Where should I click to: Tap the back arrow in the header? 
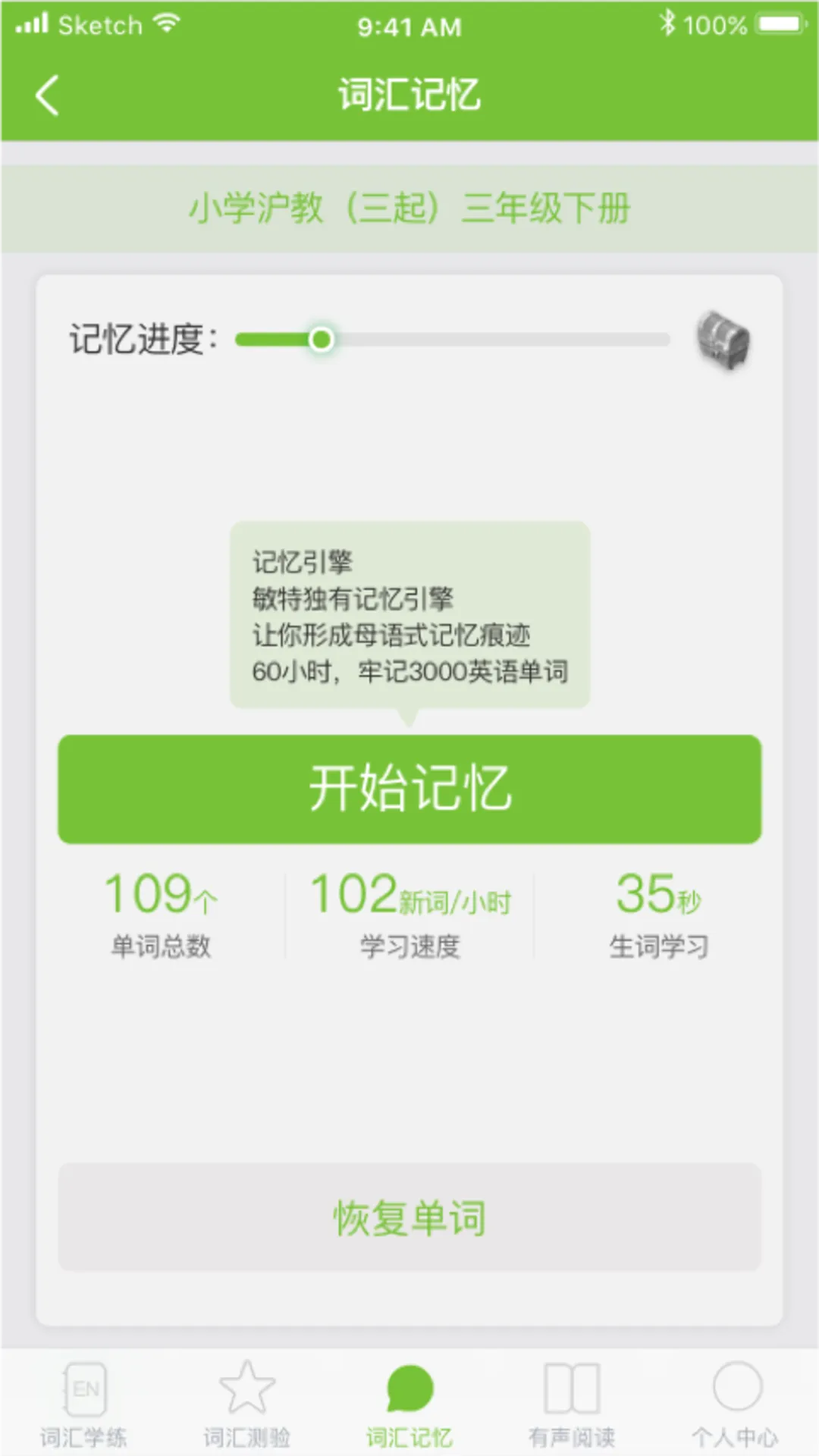tap(47, 96)
